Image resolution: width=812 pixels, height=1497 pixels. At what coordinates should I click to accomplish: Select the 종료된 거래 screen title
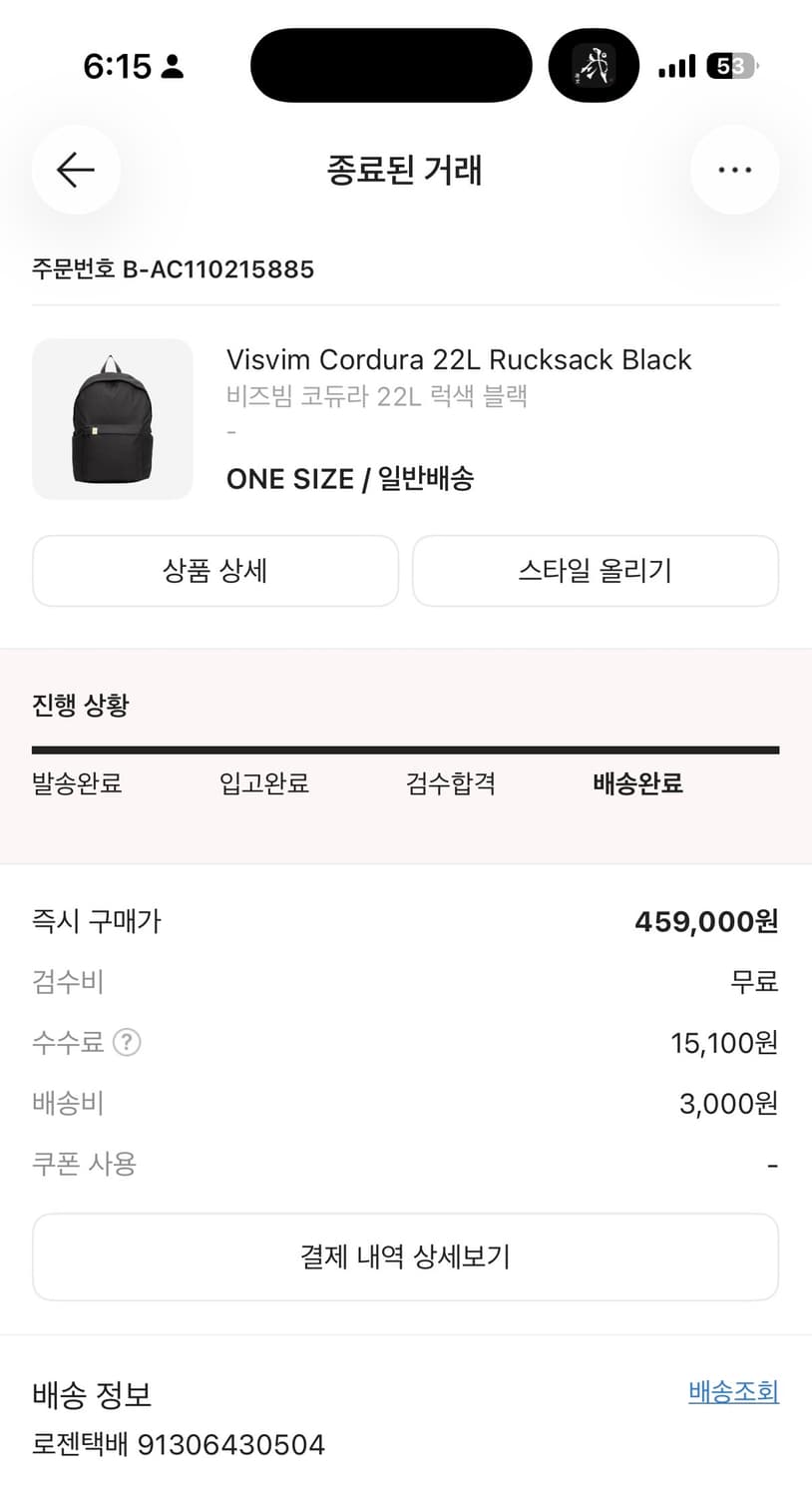[x=405, y=170]
